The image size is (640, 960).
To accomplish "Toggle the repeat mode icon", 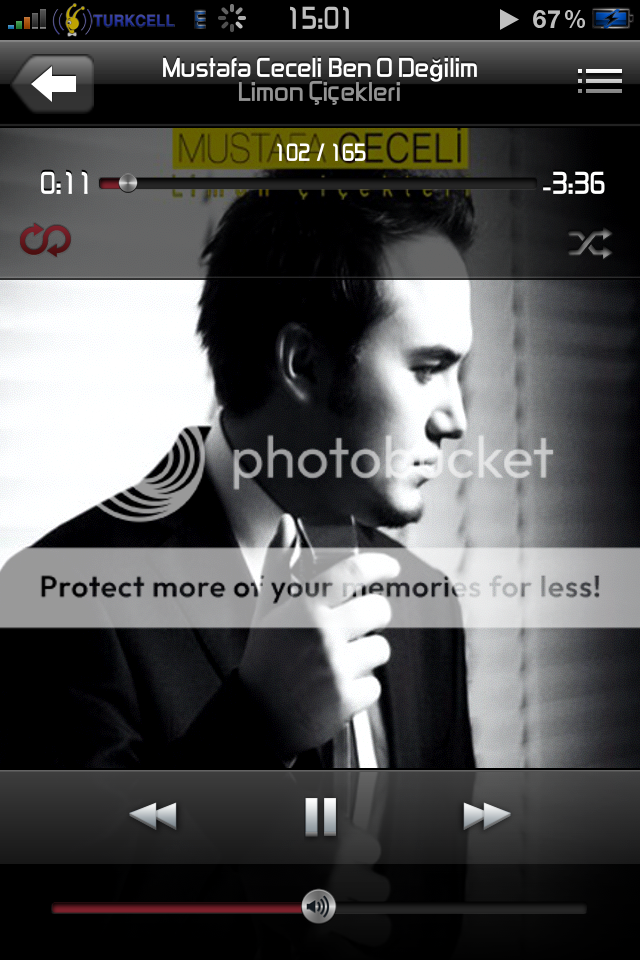I will tap(45, 241).
